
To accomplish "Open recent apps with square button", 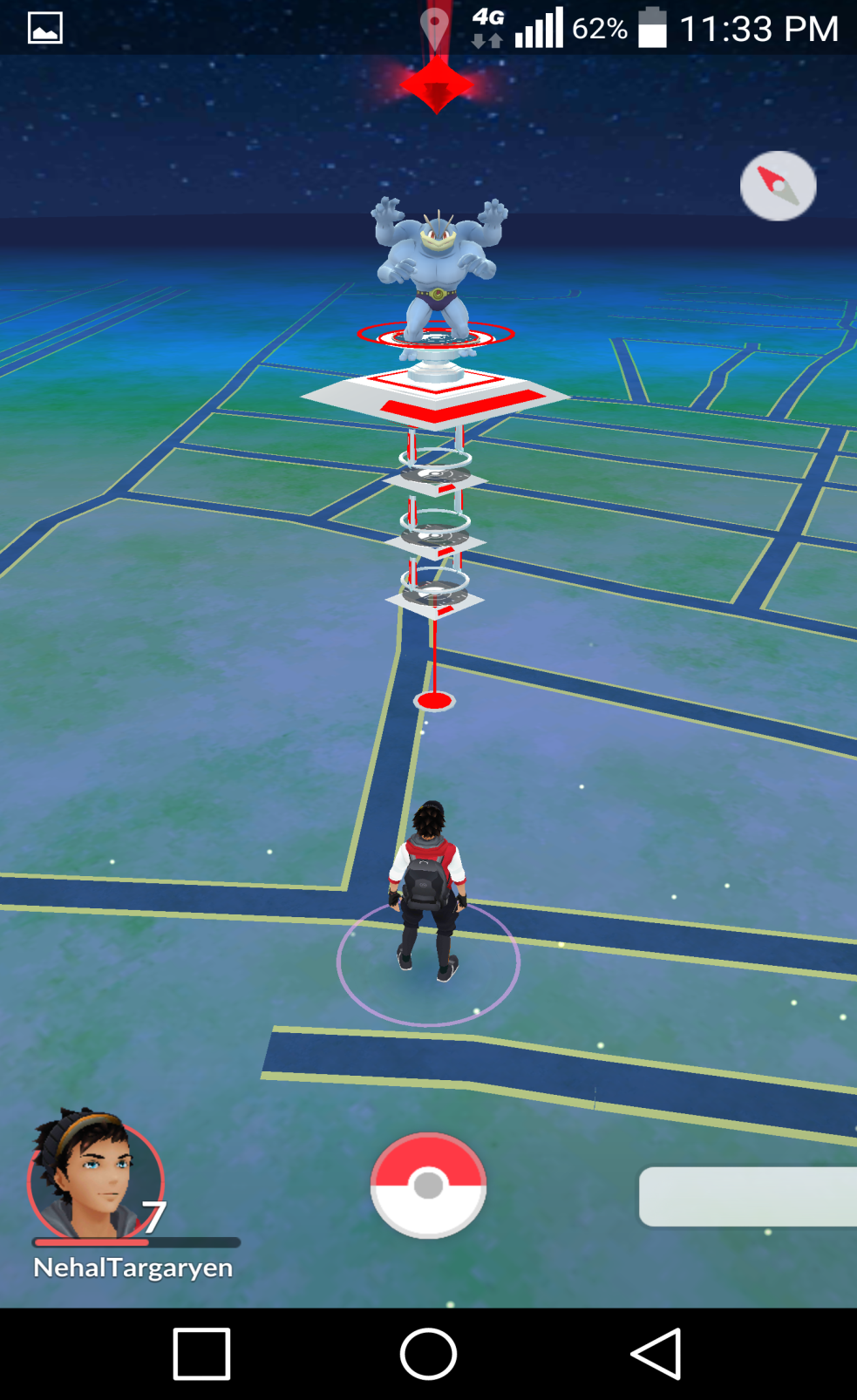I will 201,1354.
